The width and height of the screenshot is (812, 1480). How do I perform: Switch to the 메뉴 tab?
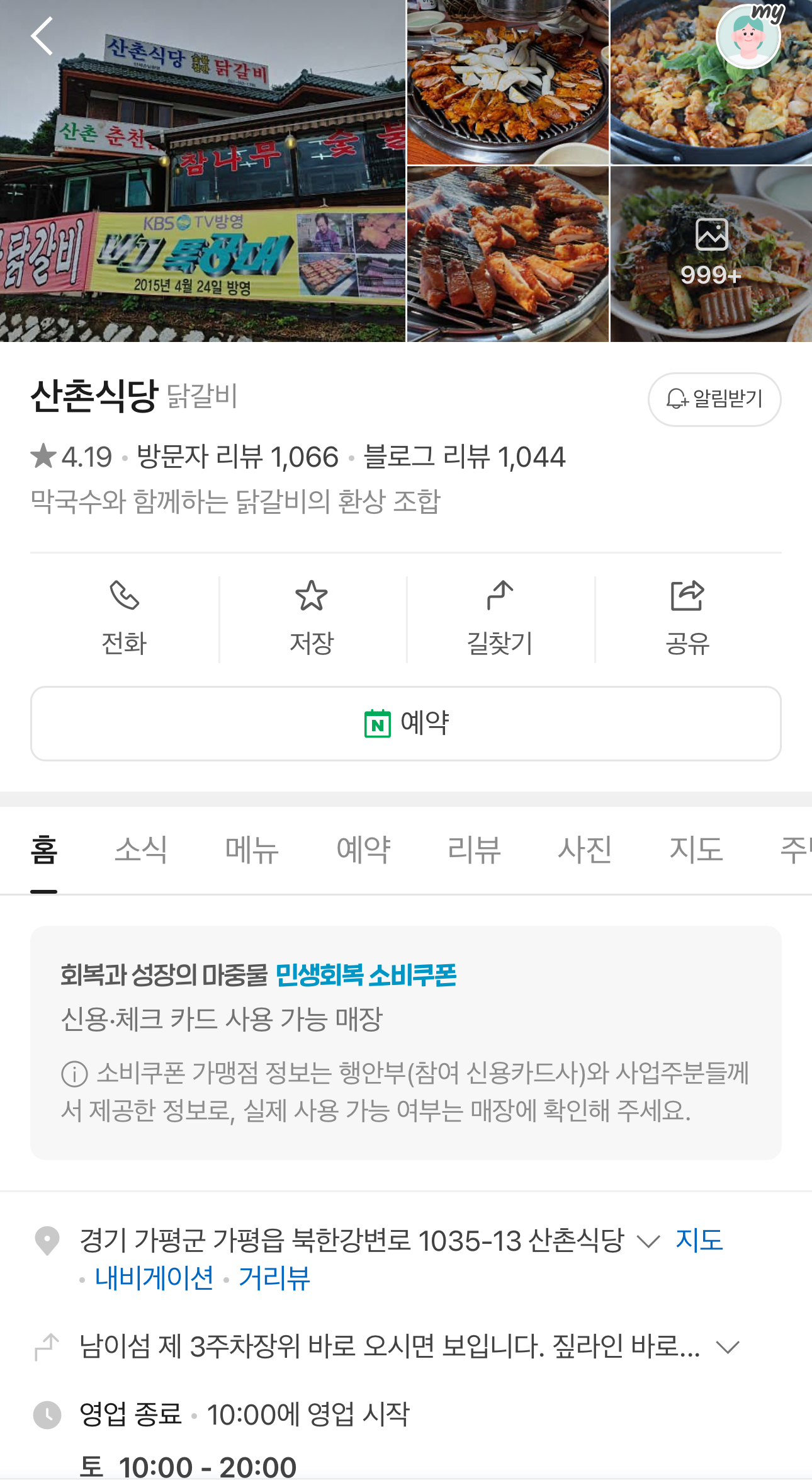[x=252, y=850]
